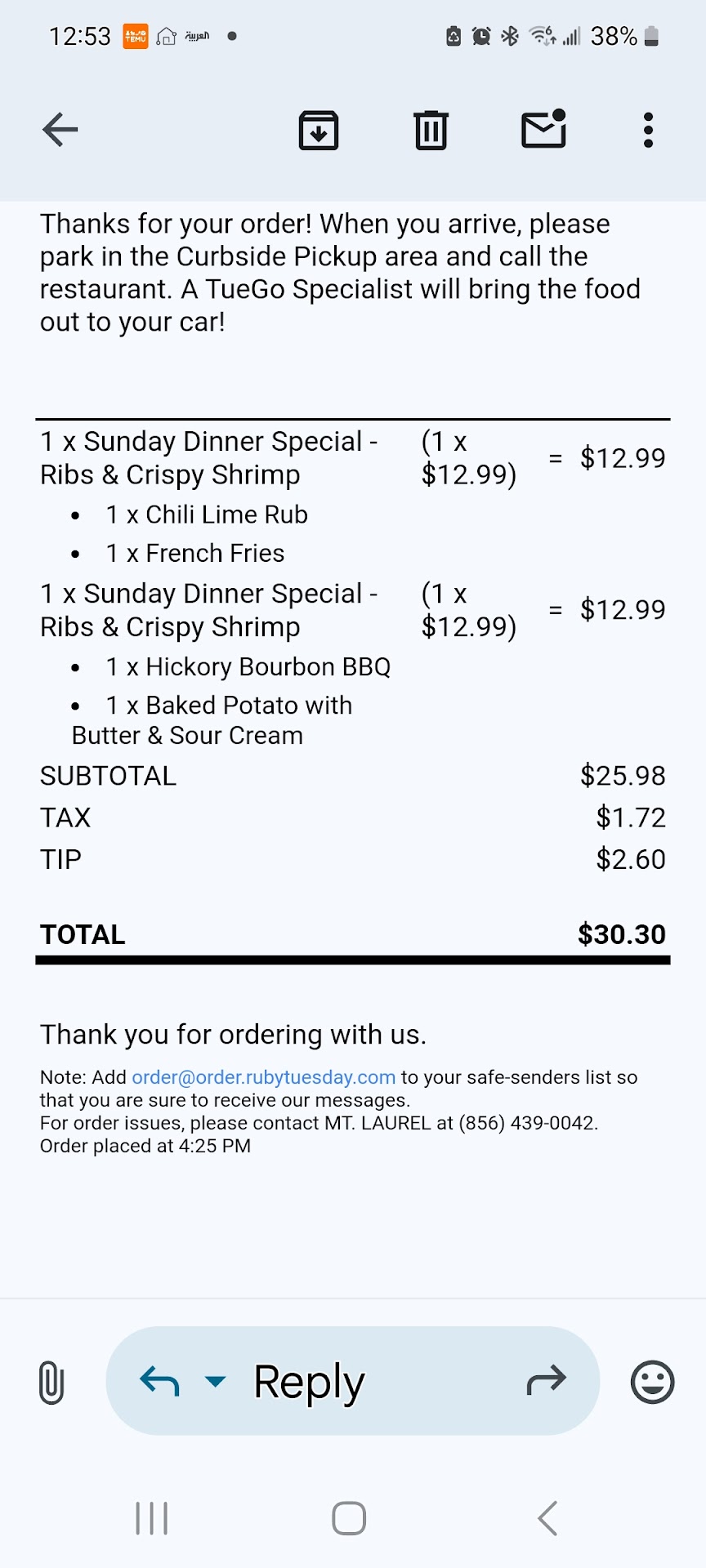Go to the phone's home screen
Screen dimensions: 706x1568
point(349,1518)
